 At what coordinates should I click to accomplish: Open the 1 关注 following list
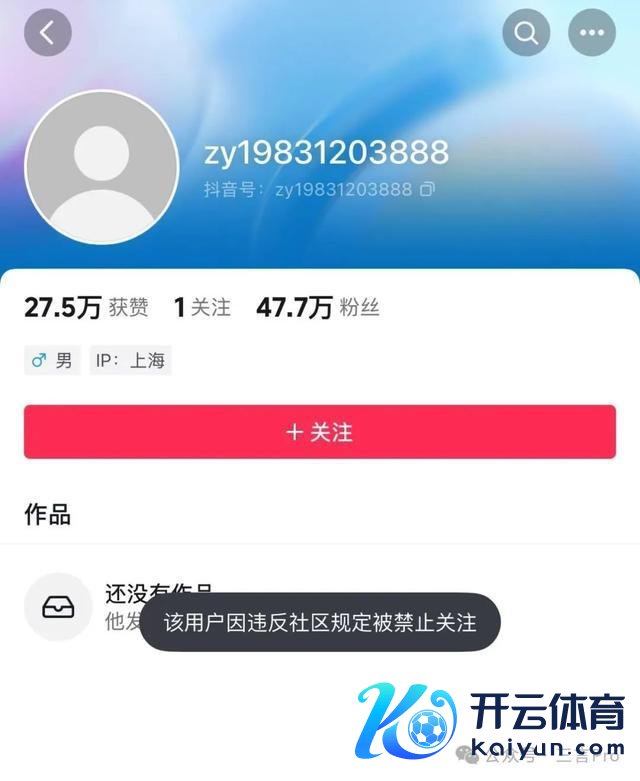(202, 307)
